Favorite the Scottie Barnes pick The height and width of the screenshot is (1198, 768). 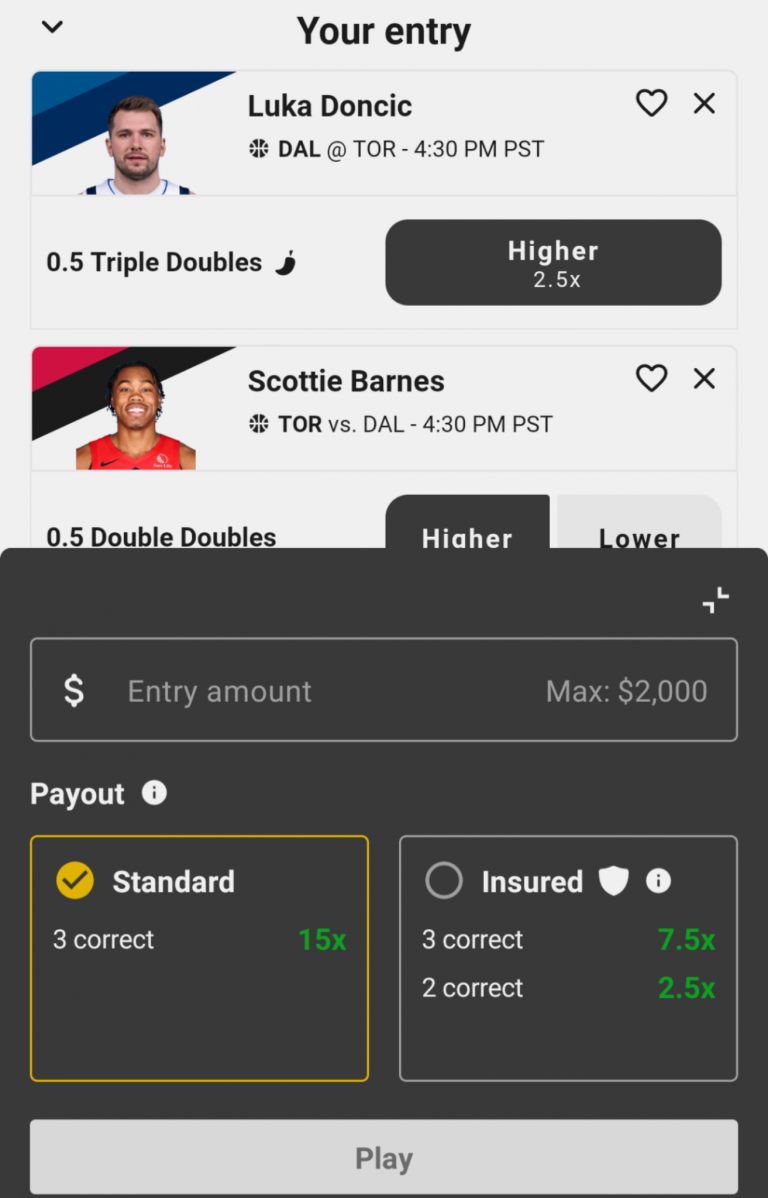(x=651, y=379)
